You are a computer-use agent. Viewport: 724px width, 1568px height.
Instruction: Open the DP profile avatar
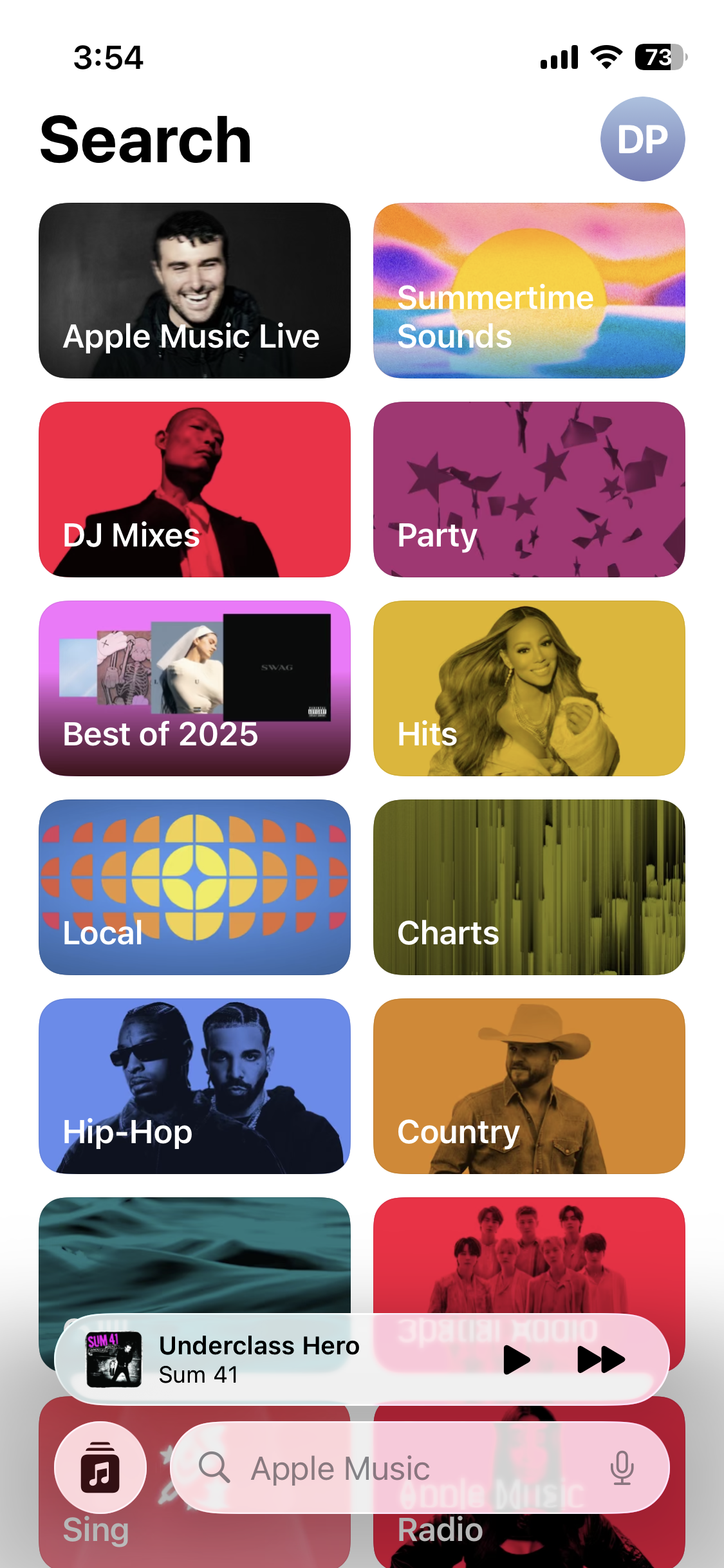click(x=642, y=139)
